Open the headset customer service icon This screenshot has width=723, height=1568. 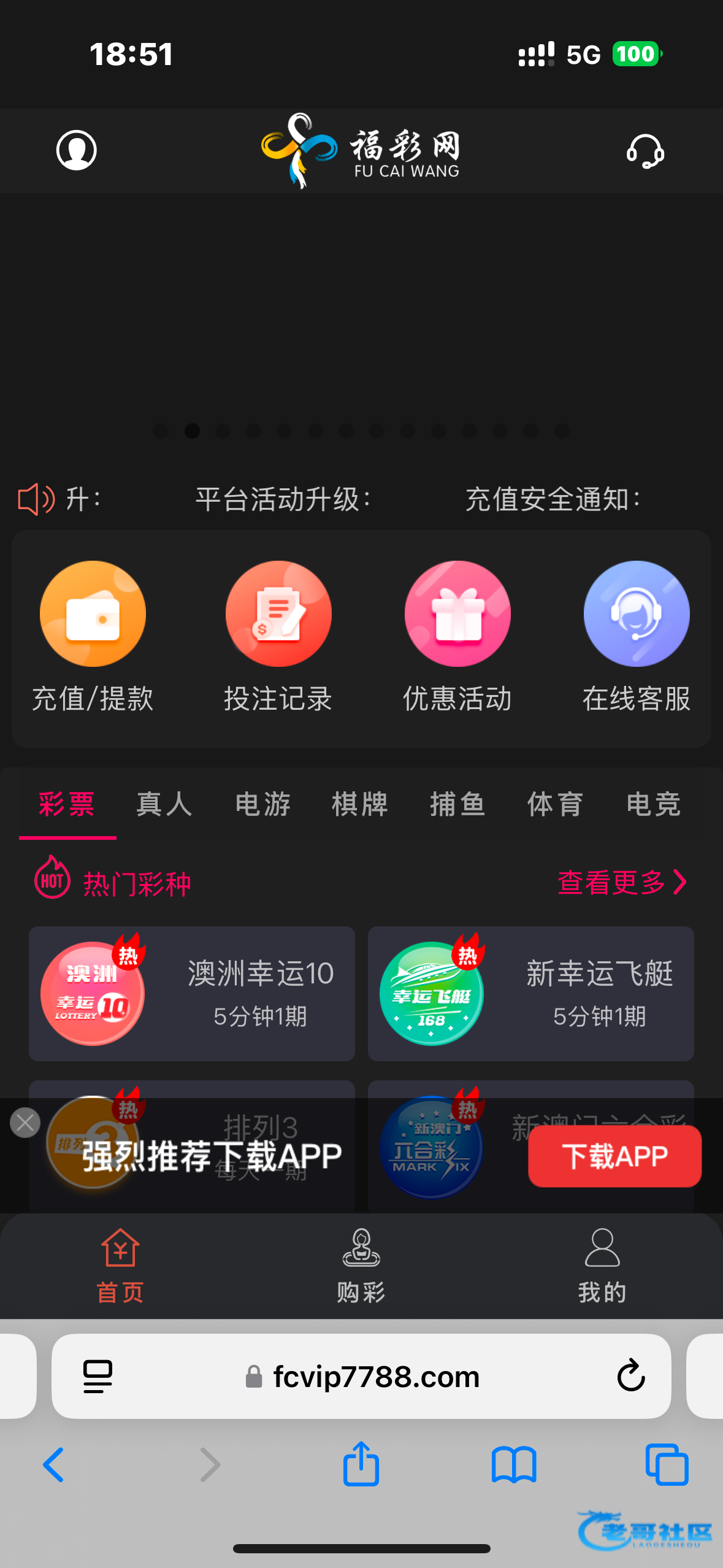[x=645, y=152]
